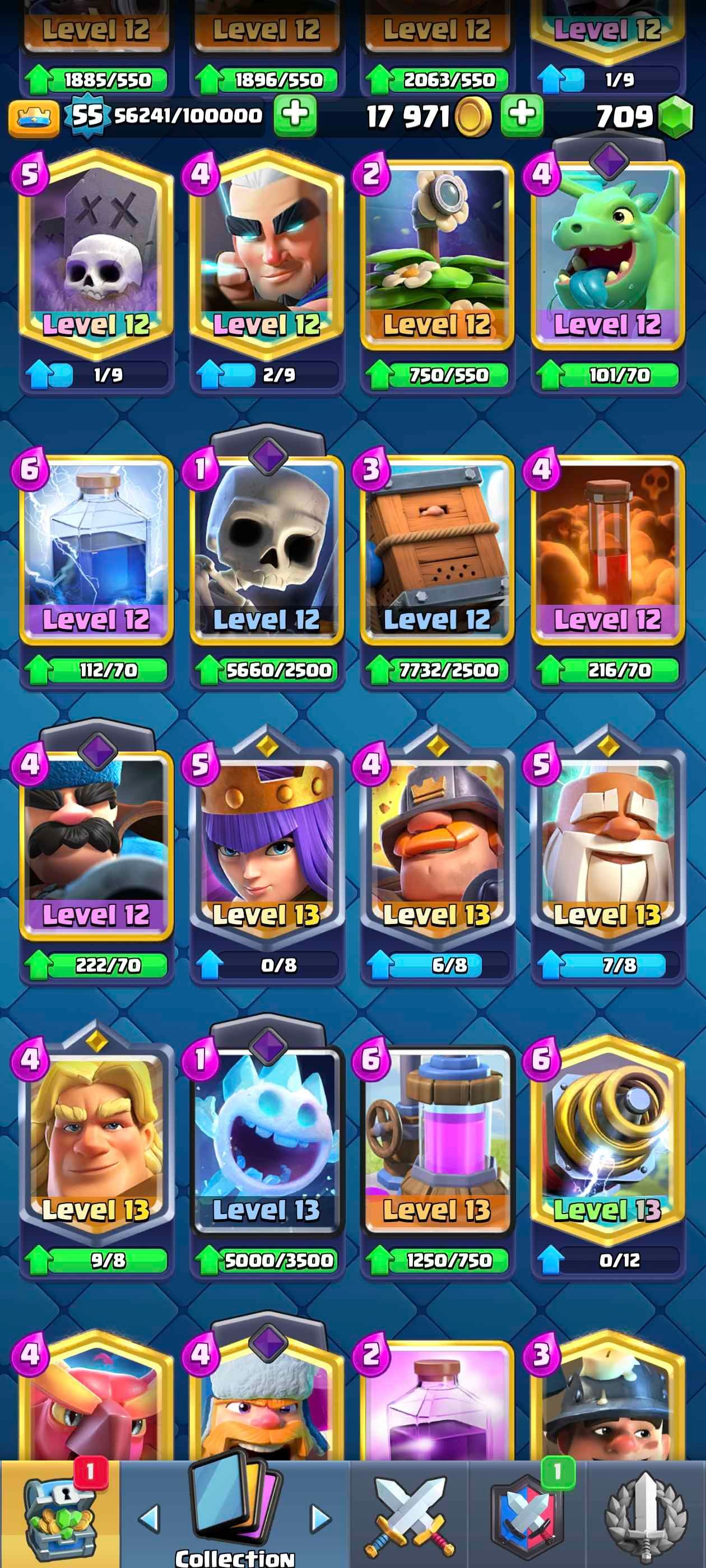706x1568 pixels.
Task: Go to the Events tab with sword laurel
Action: (x=645, y=1516)
